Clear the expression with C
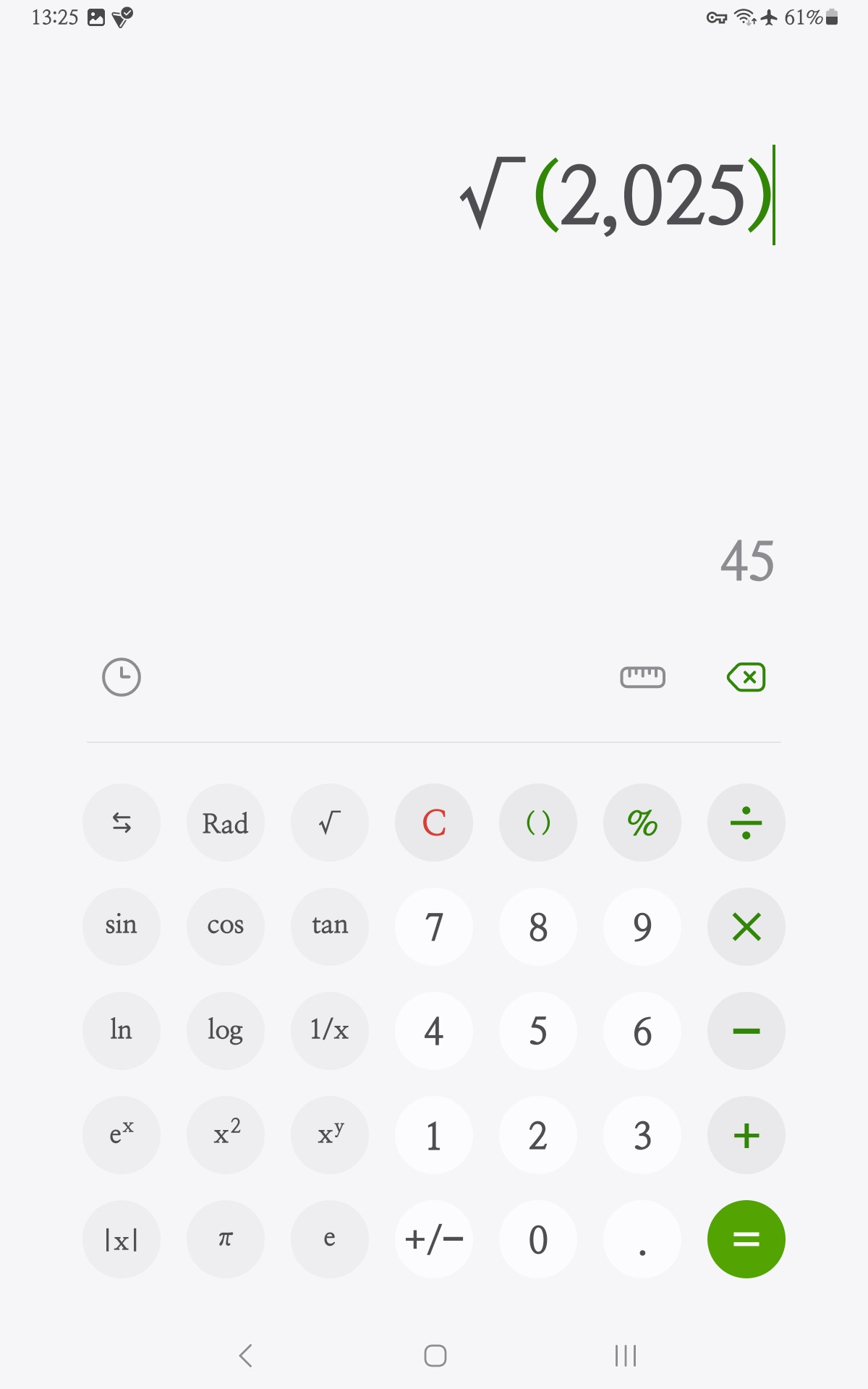This screenshot has height=1389, width=868. [x=434, y=823]
